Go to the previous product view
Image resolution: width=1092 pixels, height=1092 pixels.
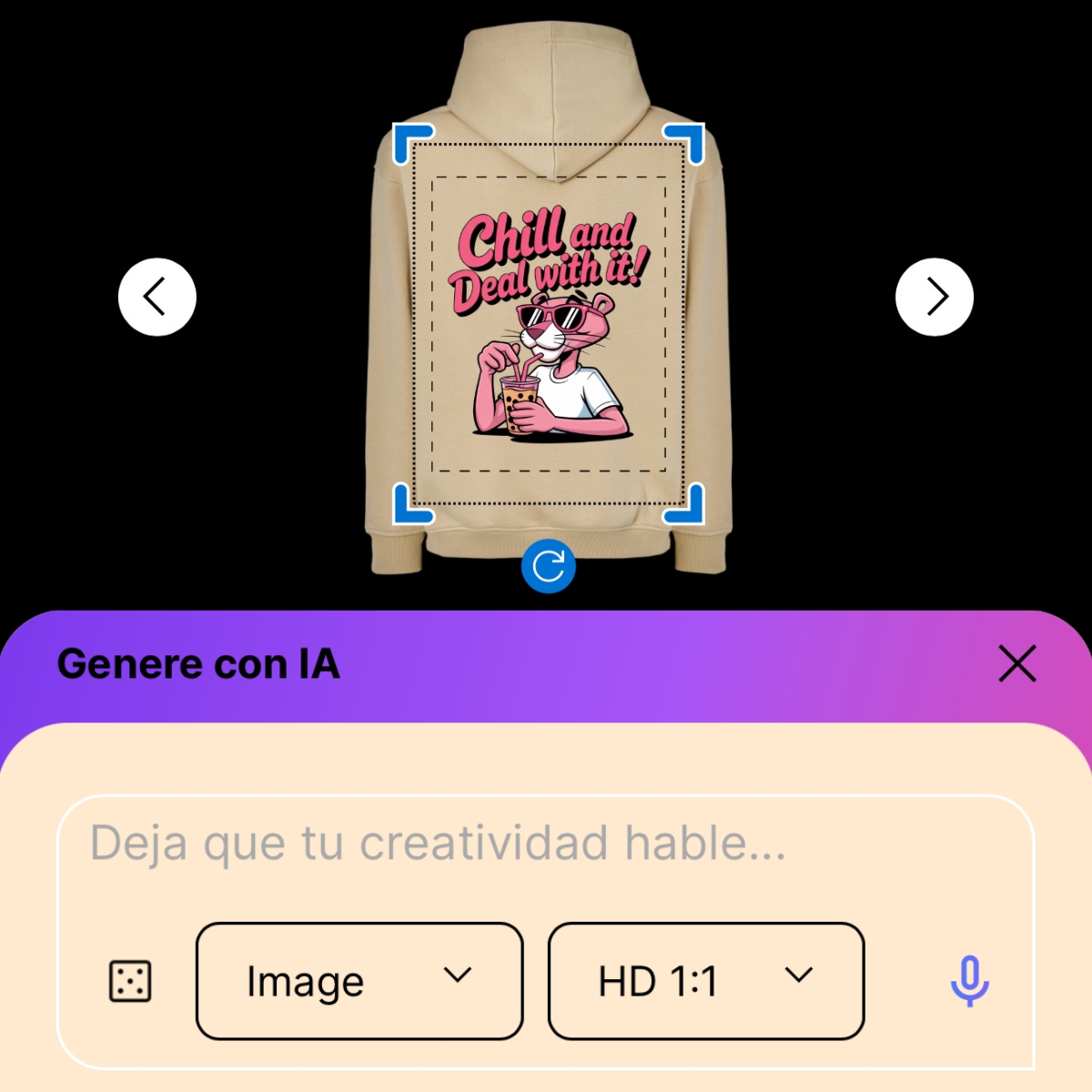[157, 297]
